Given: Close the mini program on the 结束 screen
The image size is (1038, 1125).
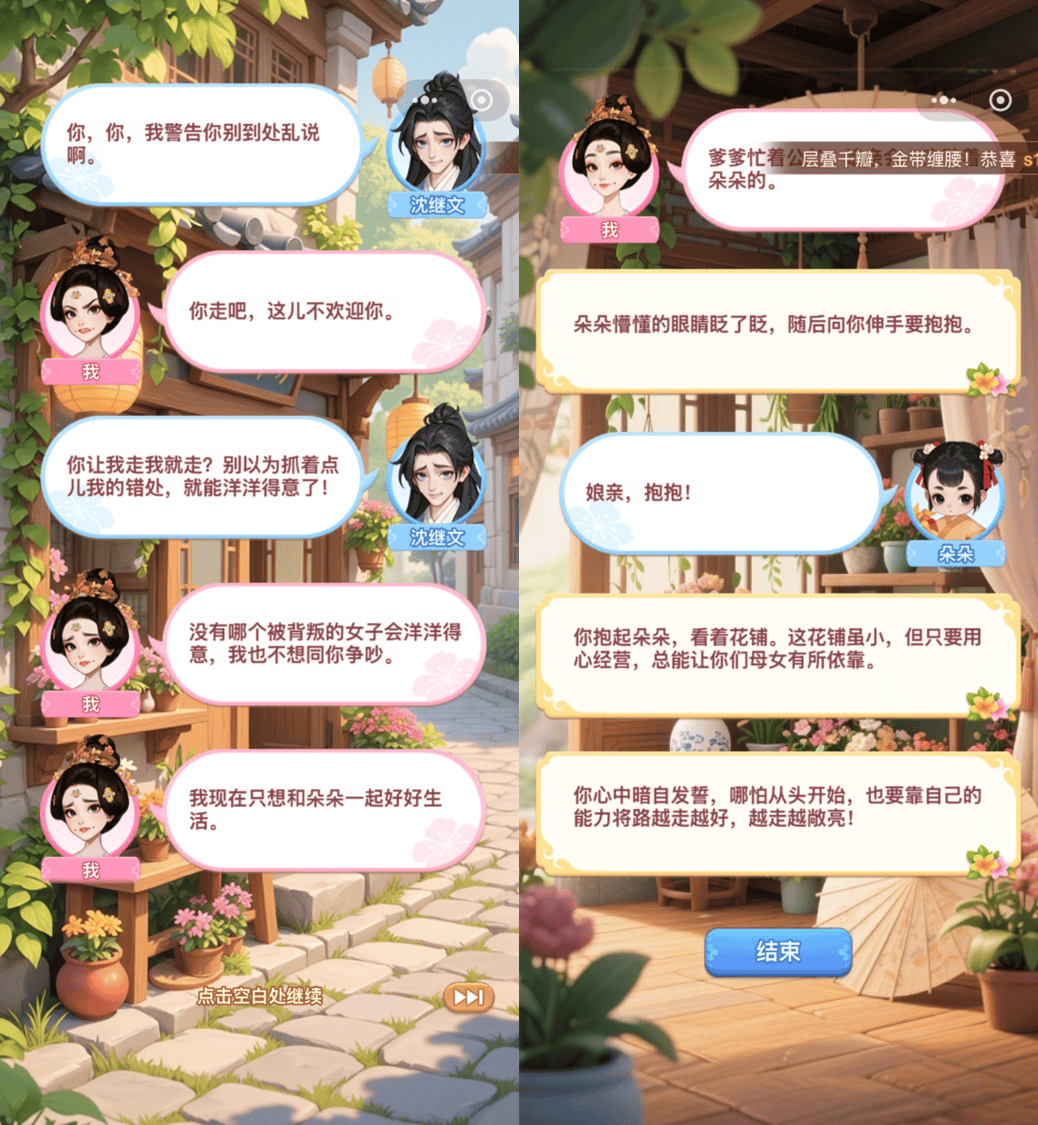Looking at the screenshot, I should point(999,100).
